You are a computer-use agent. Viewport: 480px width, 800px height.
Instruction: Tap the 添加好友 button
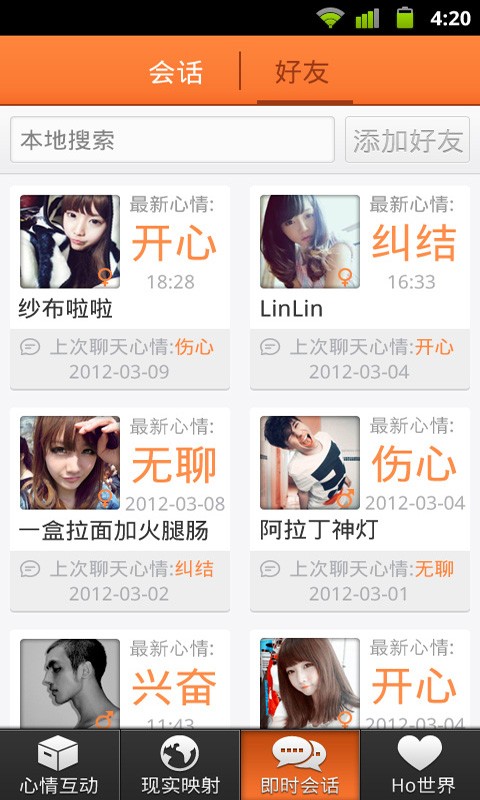click(x=407, y=140)
